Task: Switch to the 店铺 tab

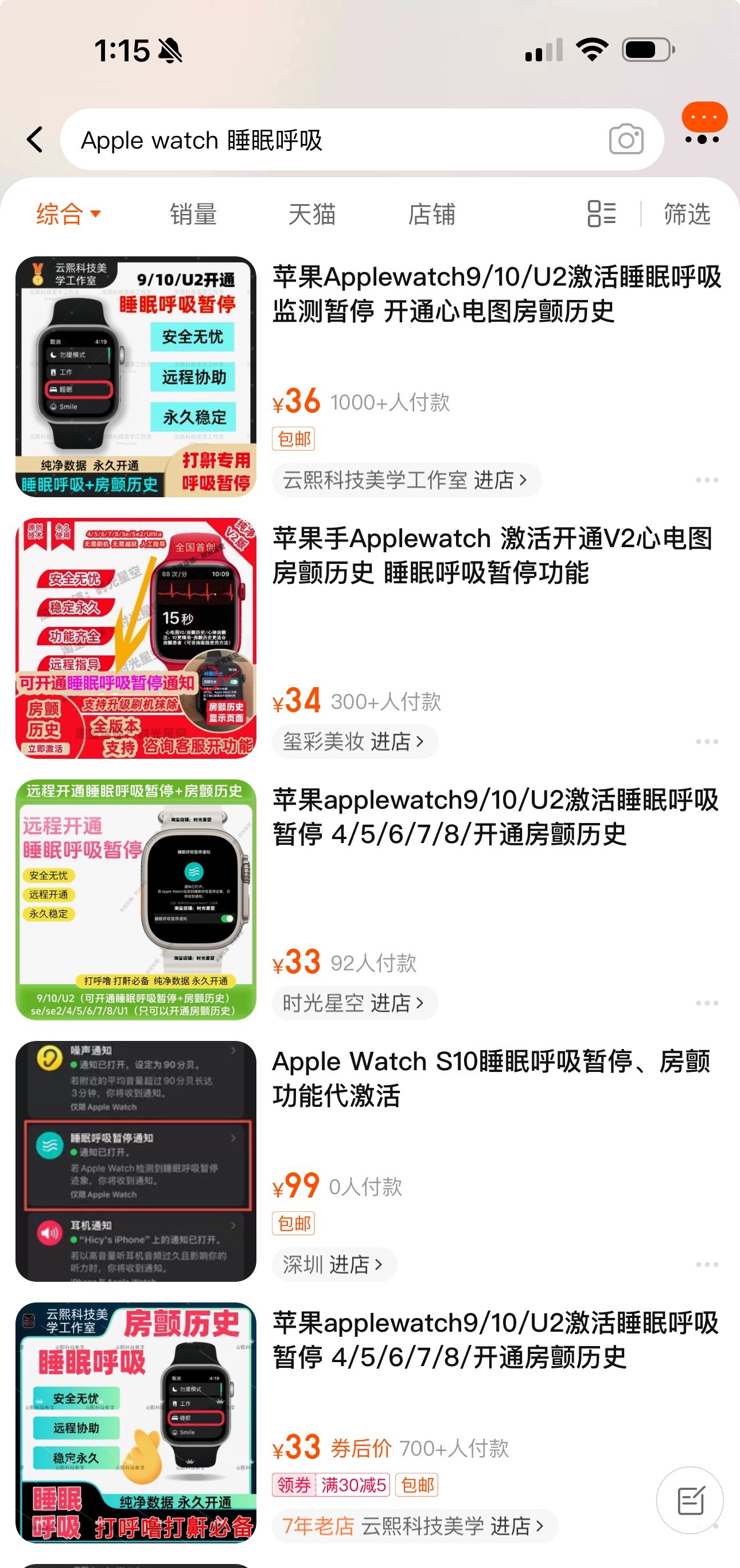Action: tap(431, 214)
